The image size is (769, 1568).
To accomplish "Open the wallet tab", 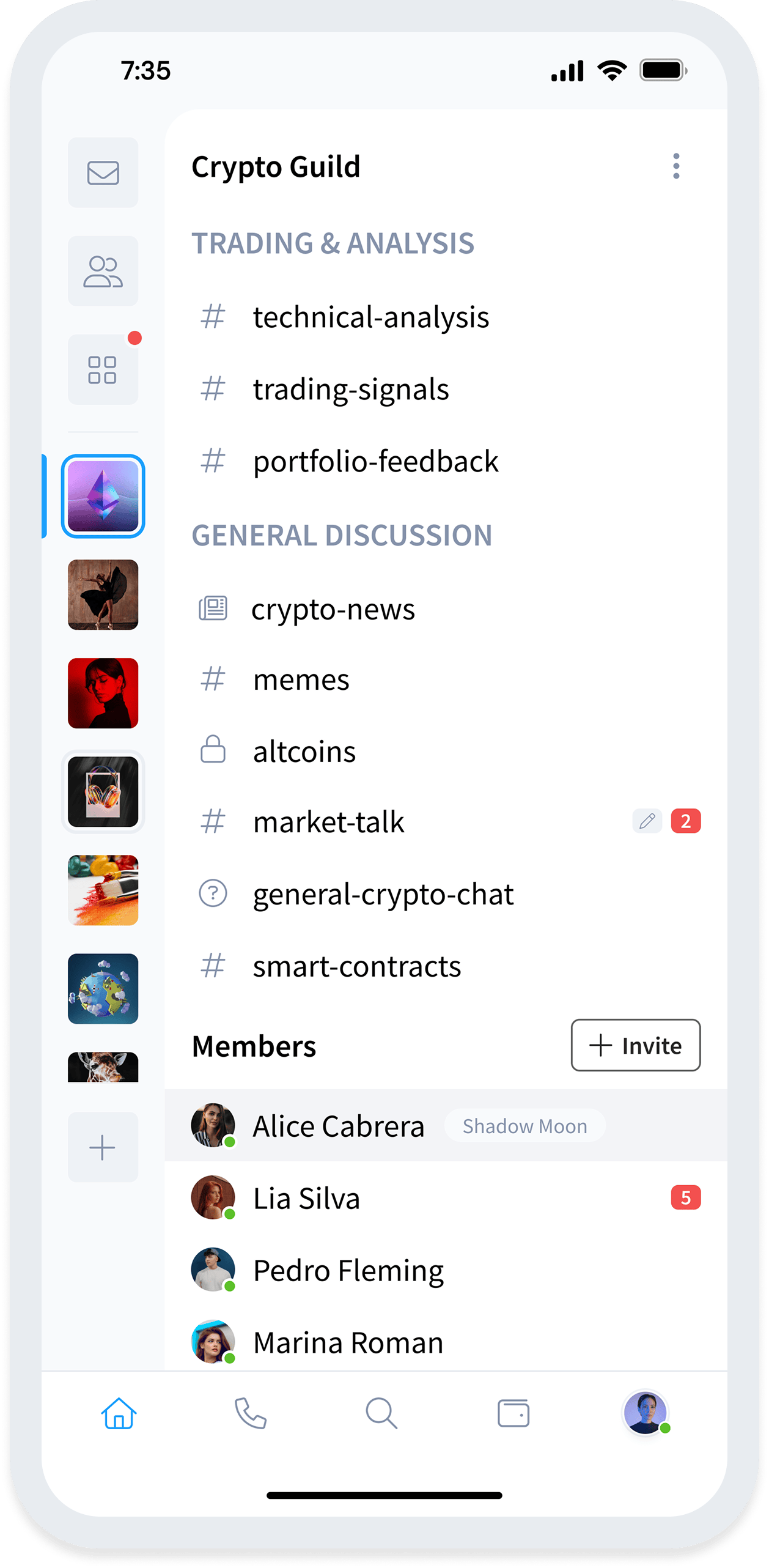I will pyautogui.click(x=513, y=1413).
